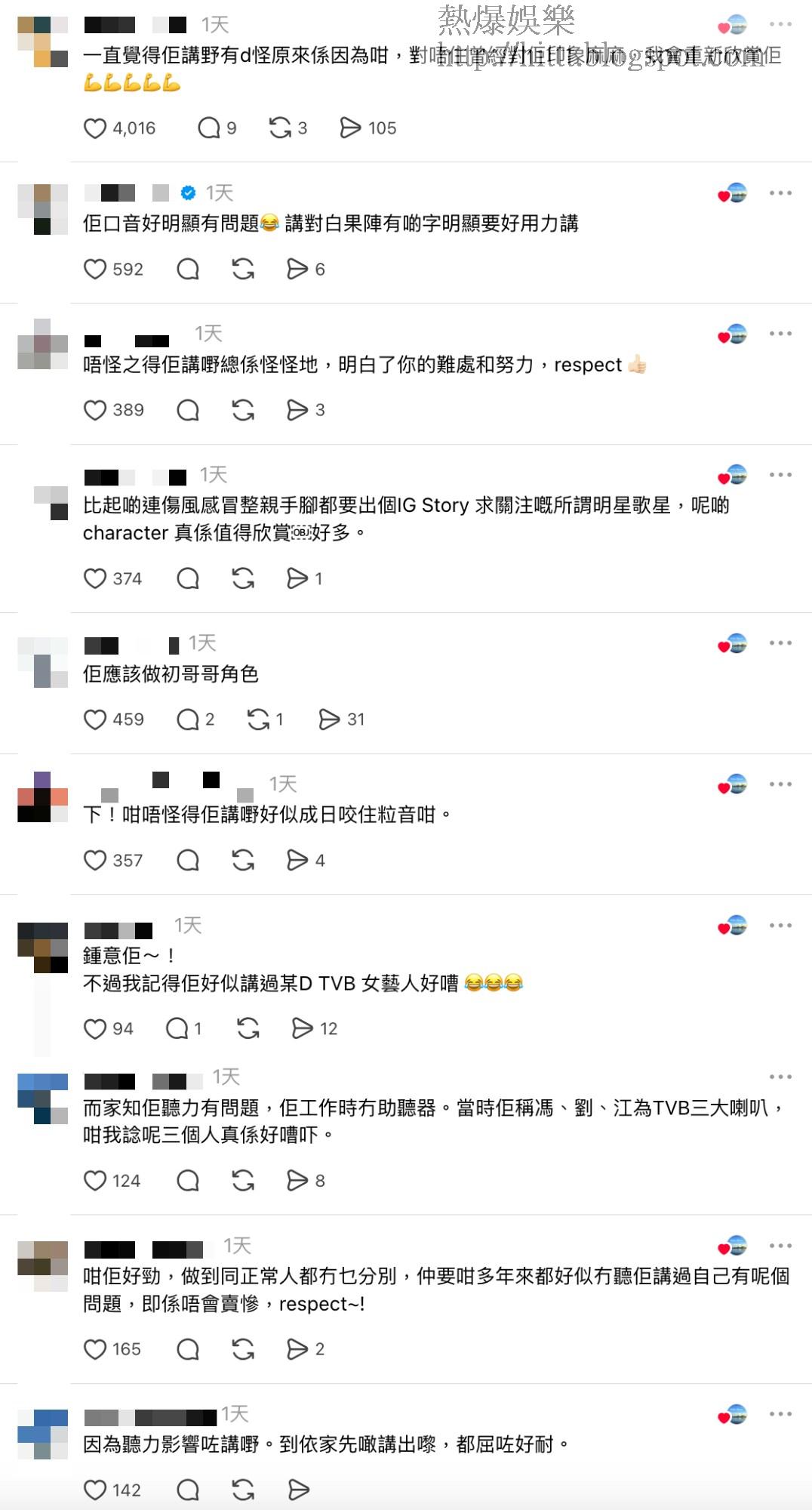
Task: Repost the comment with 142 likes
Action: tap(243, 1490)
